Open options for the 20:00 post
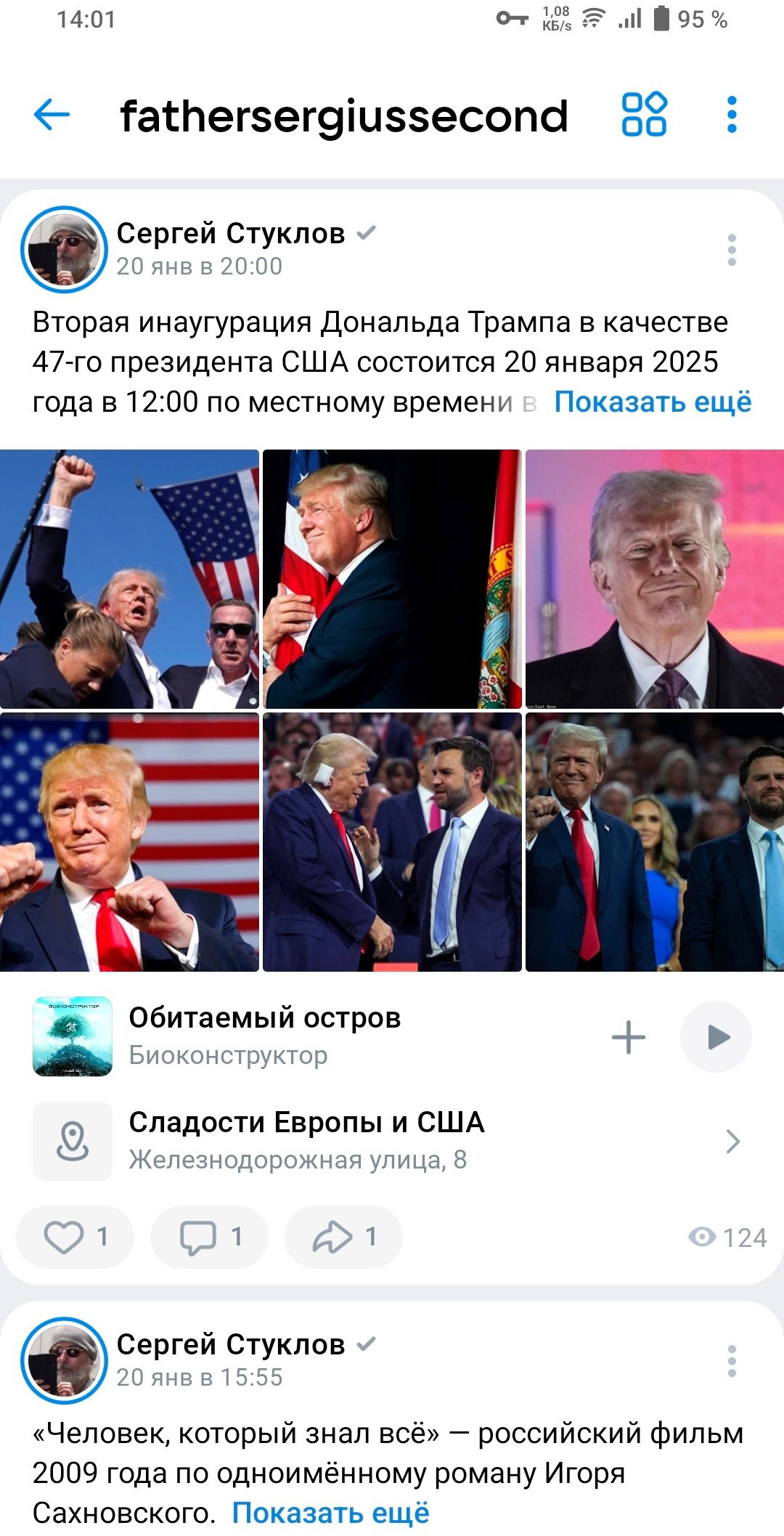 tap(732, 249)
